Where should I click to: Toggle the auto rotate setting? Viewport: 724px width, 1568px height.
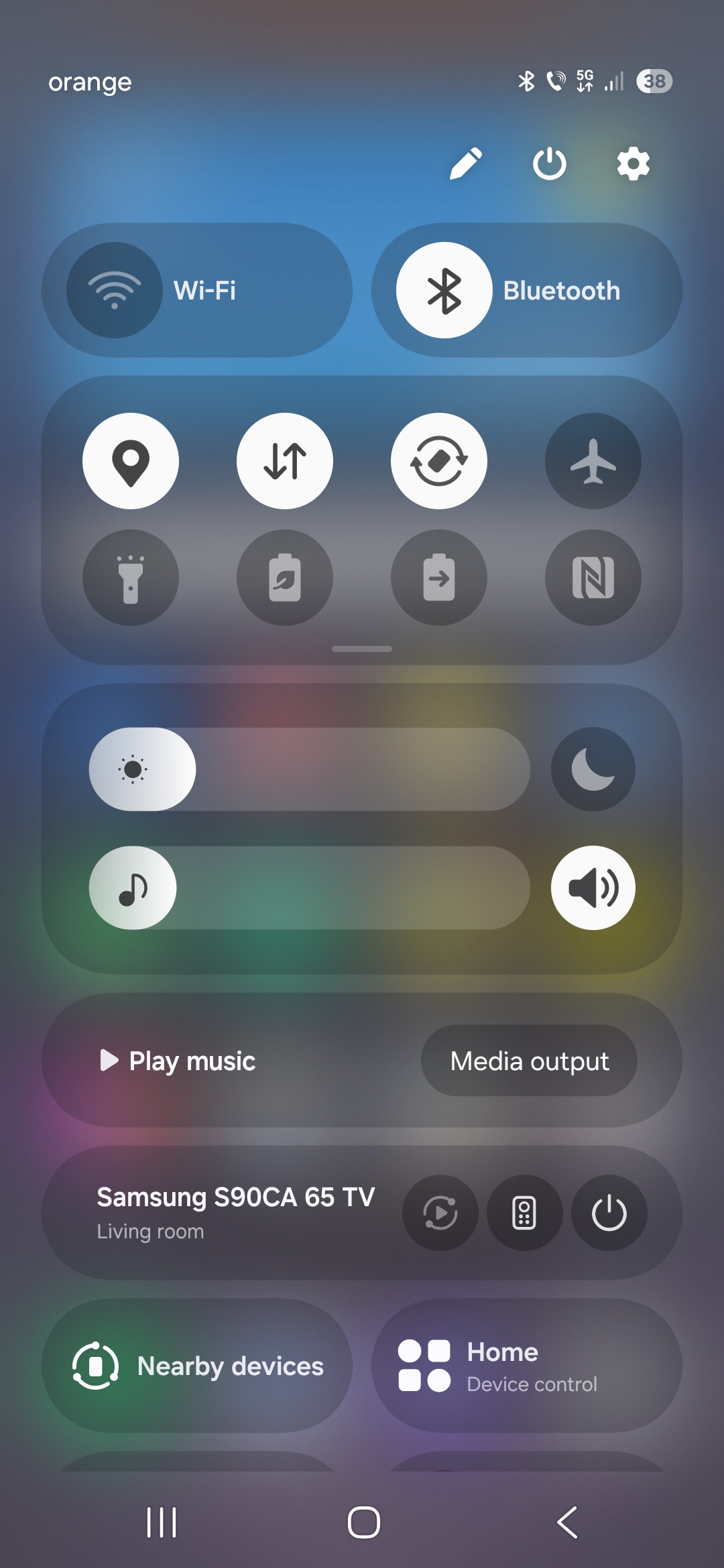(439, 461)
